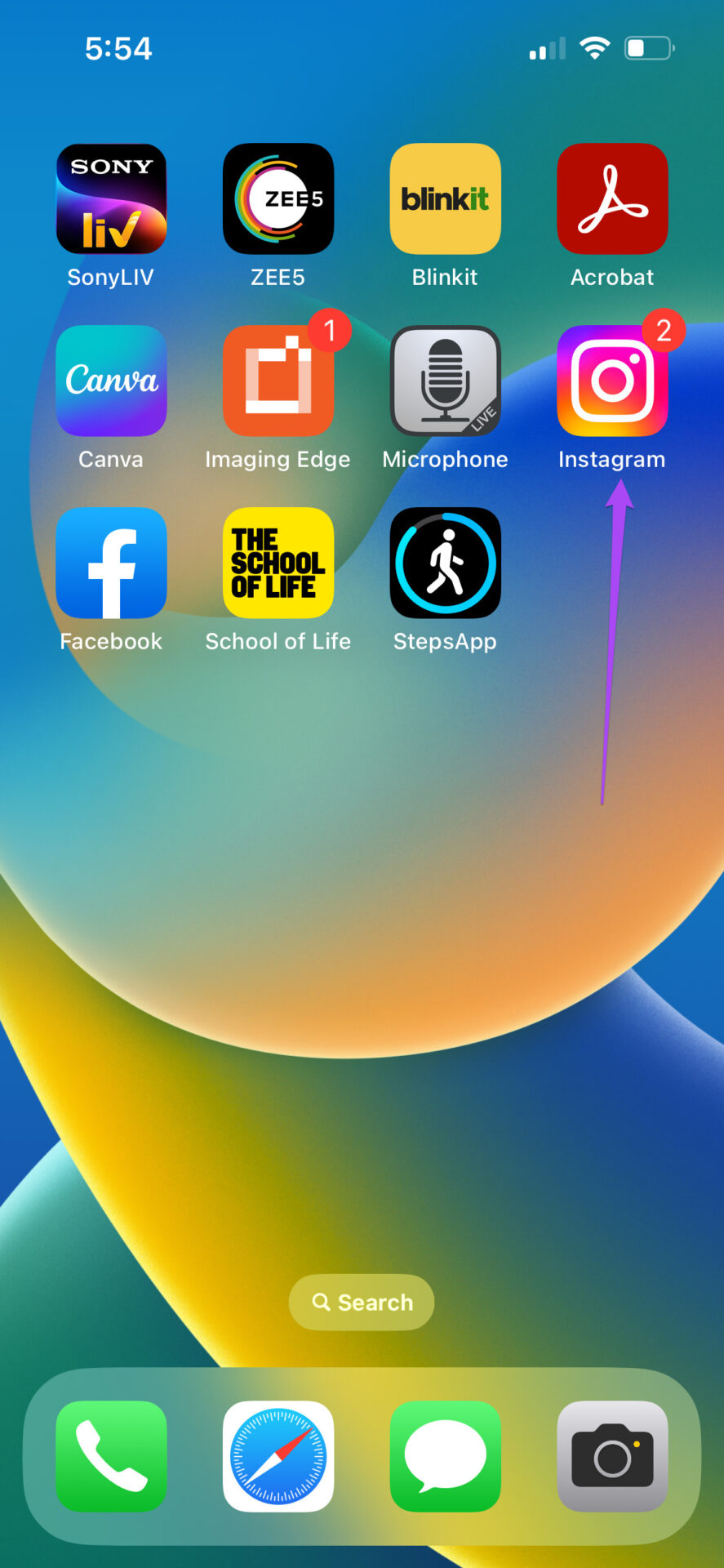Viewport: 724px width, 1568px height.
Task: Launch the ZEE5 app
Action: (x=278, y=198)
